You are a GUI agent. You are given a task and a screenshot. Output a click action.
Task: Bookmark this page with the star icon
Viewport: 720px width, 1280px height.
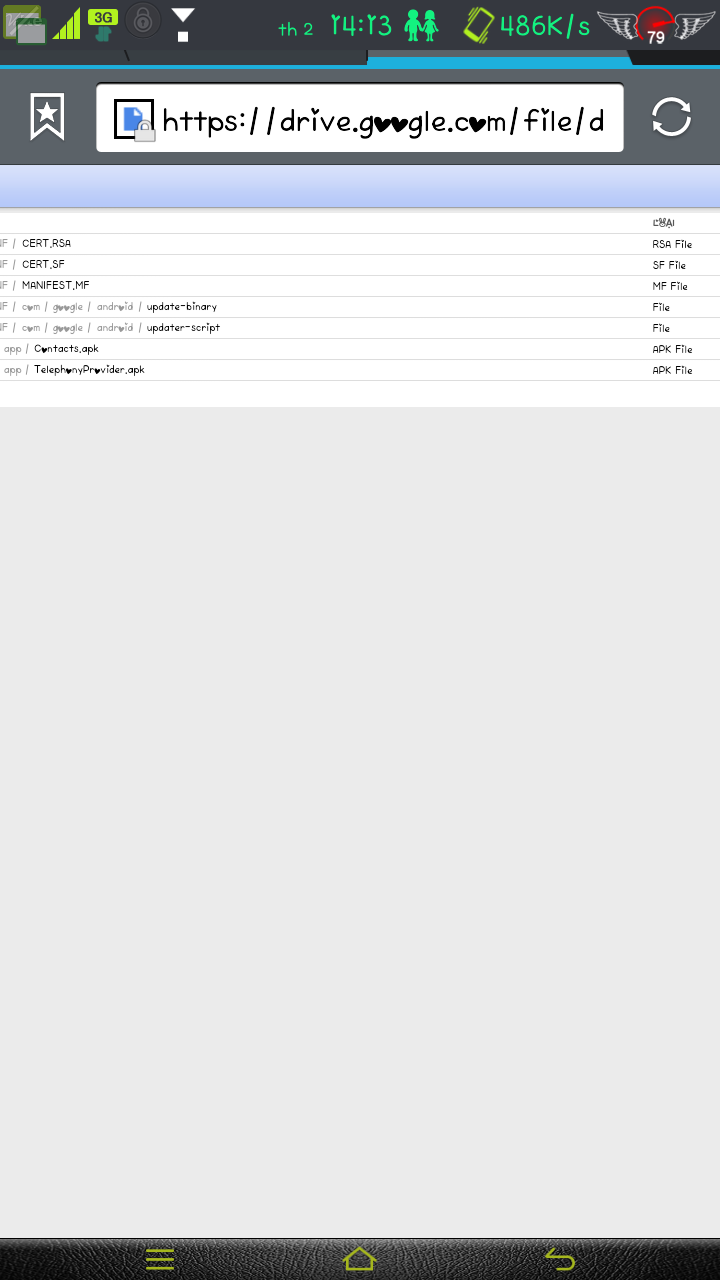[x=47, y=117]
